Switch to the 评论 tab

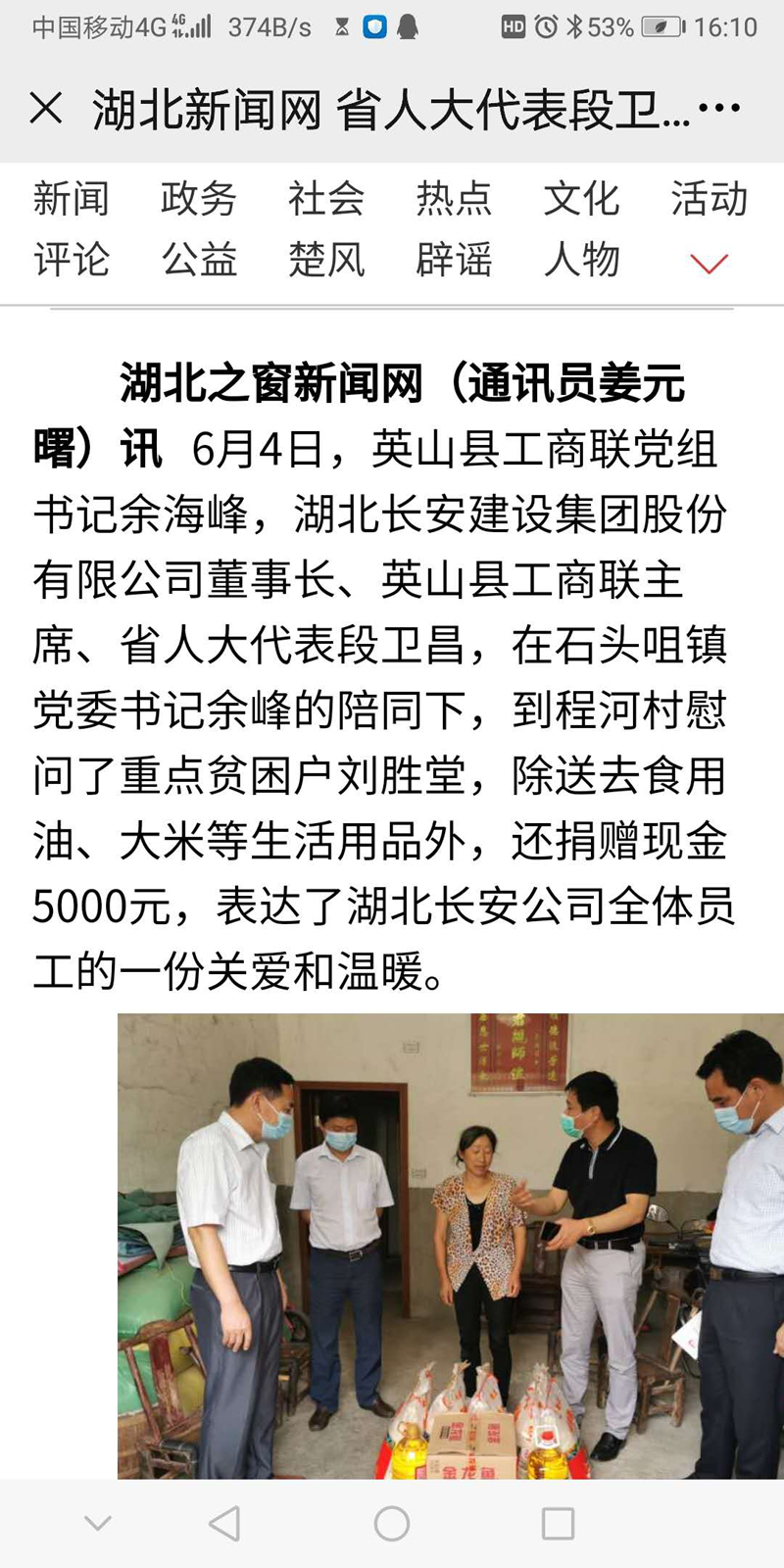(x=72, y=261)
